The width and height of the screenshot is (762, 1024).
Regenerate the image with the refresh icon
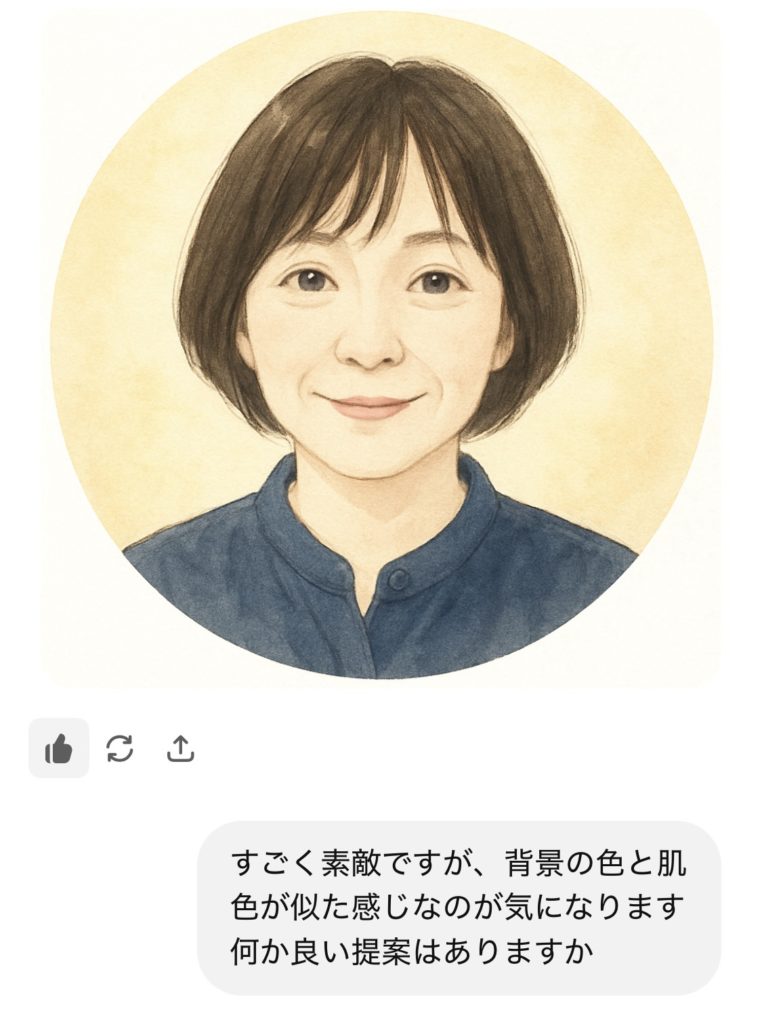120,748
